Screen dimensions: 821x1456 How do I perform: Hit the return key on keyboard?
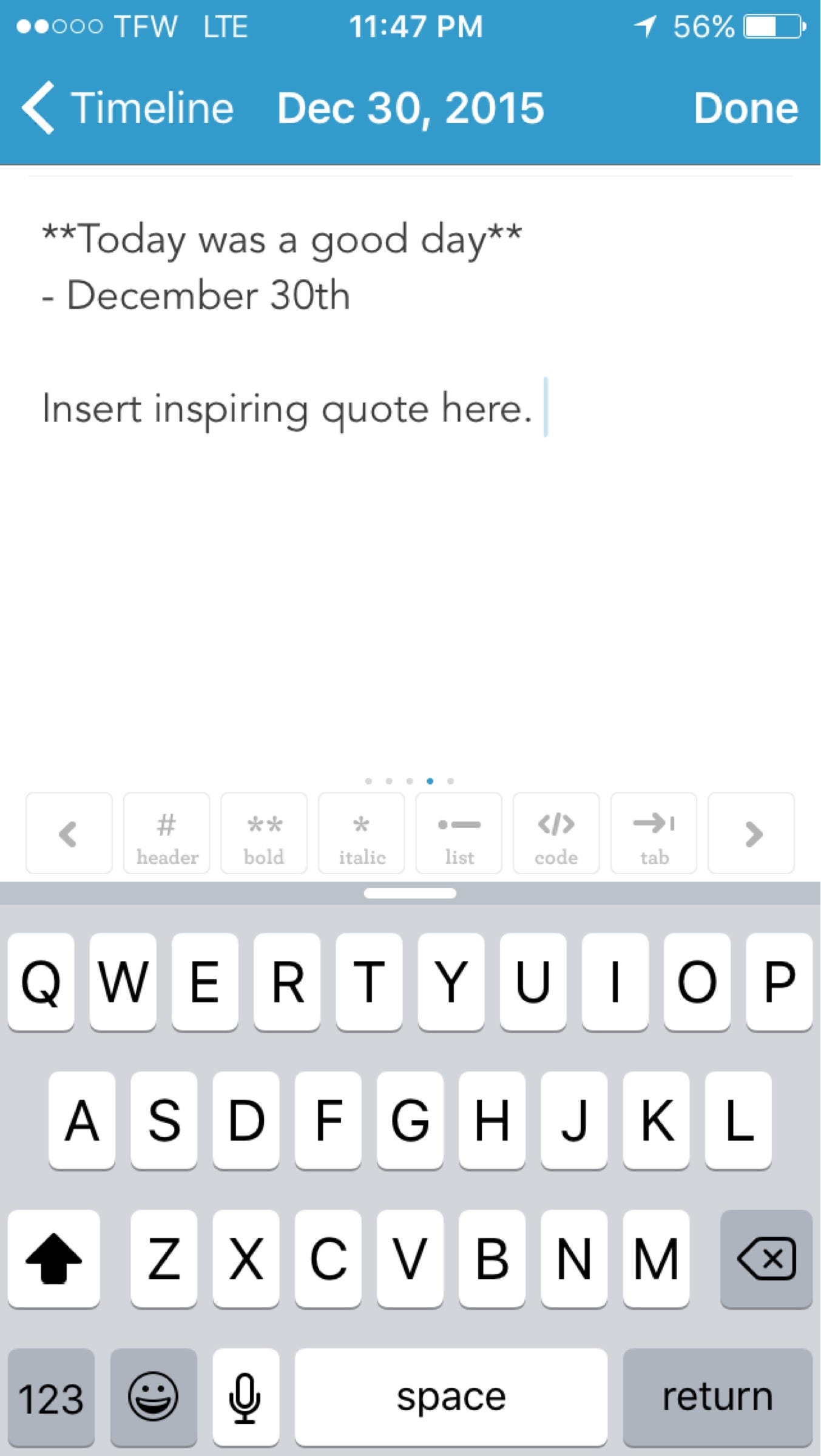(x=717, y=1397)
